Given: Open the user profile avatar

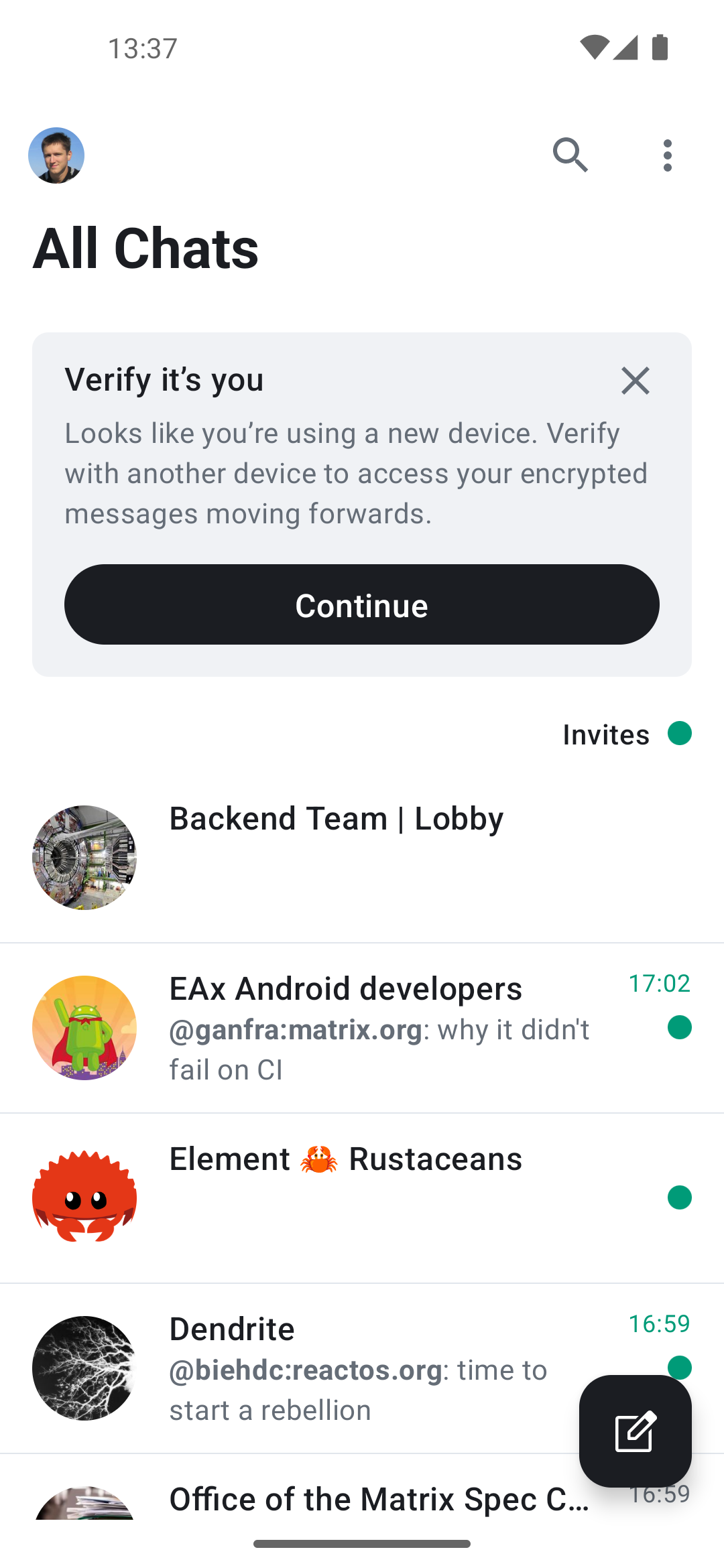Looking at the screenshot, I should [56, 155].
